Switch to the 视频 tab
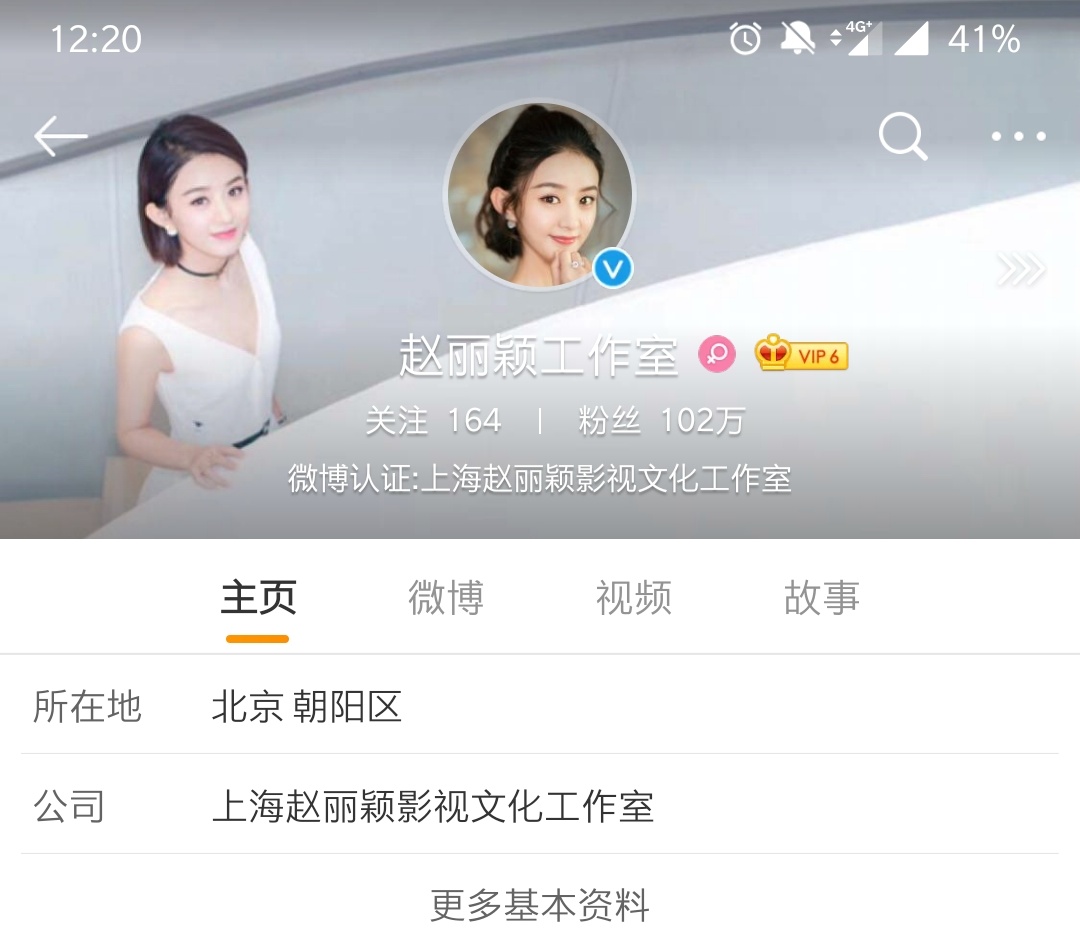This screenshot has height=948, width=1080. point(633,598)
